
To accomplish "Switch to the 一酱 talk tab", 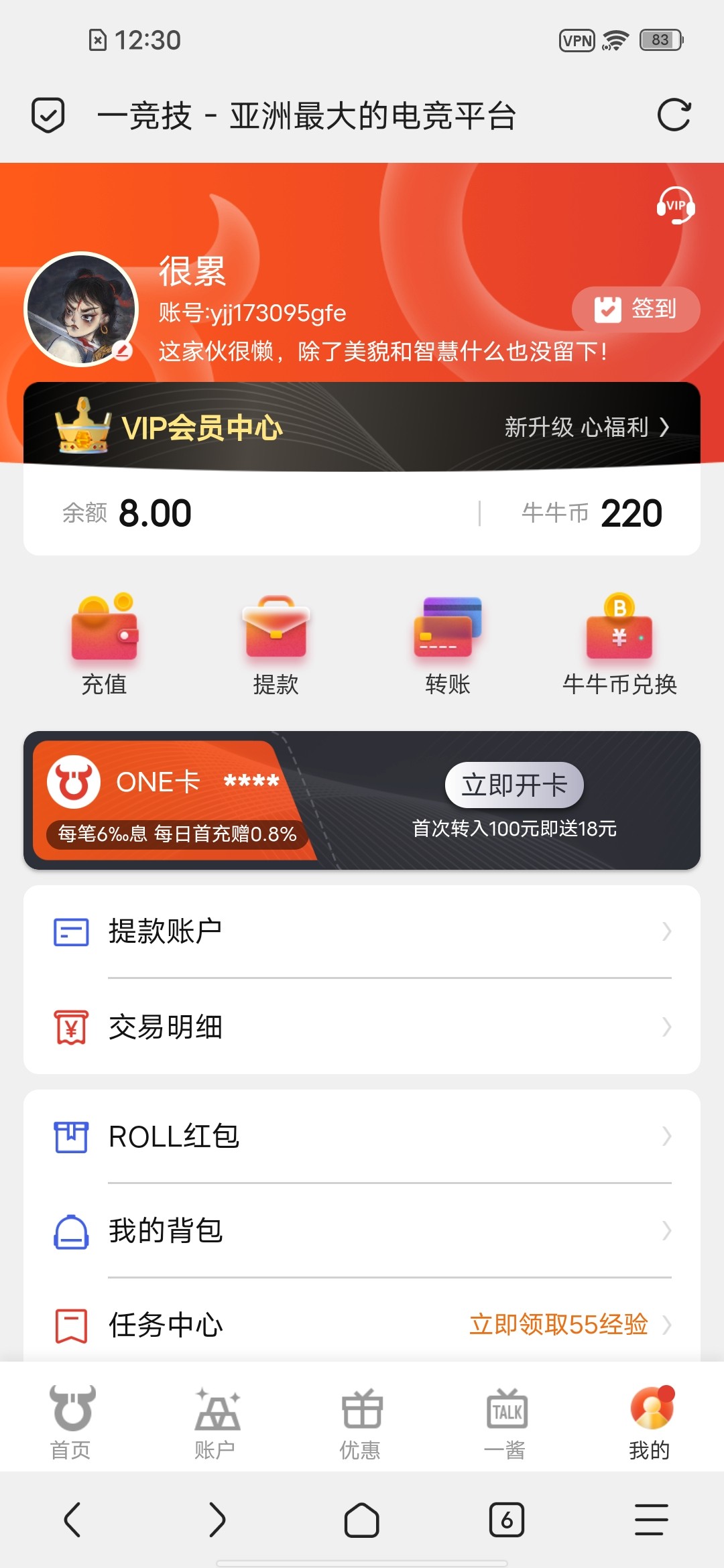I will click(x=505, y=1422).
